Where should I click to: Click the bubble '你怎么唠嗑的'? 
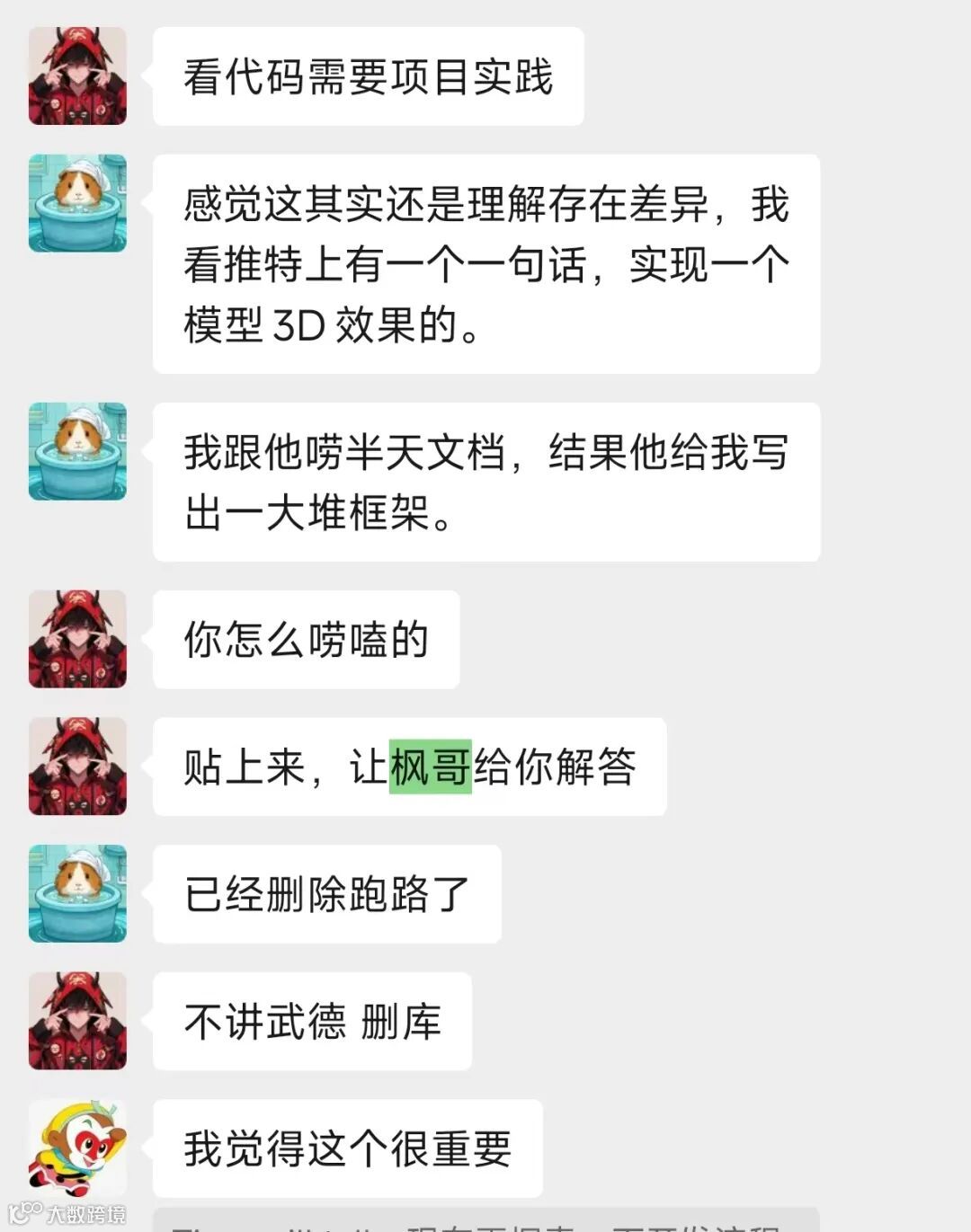tap(306, 640)
